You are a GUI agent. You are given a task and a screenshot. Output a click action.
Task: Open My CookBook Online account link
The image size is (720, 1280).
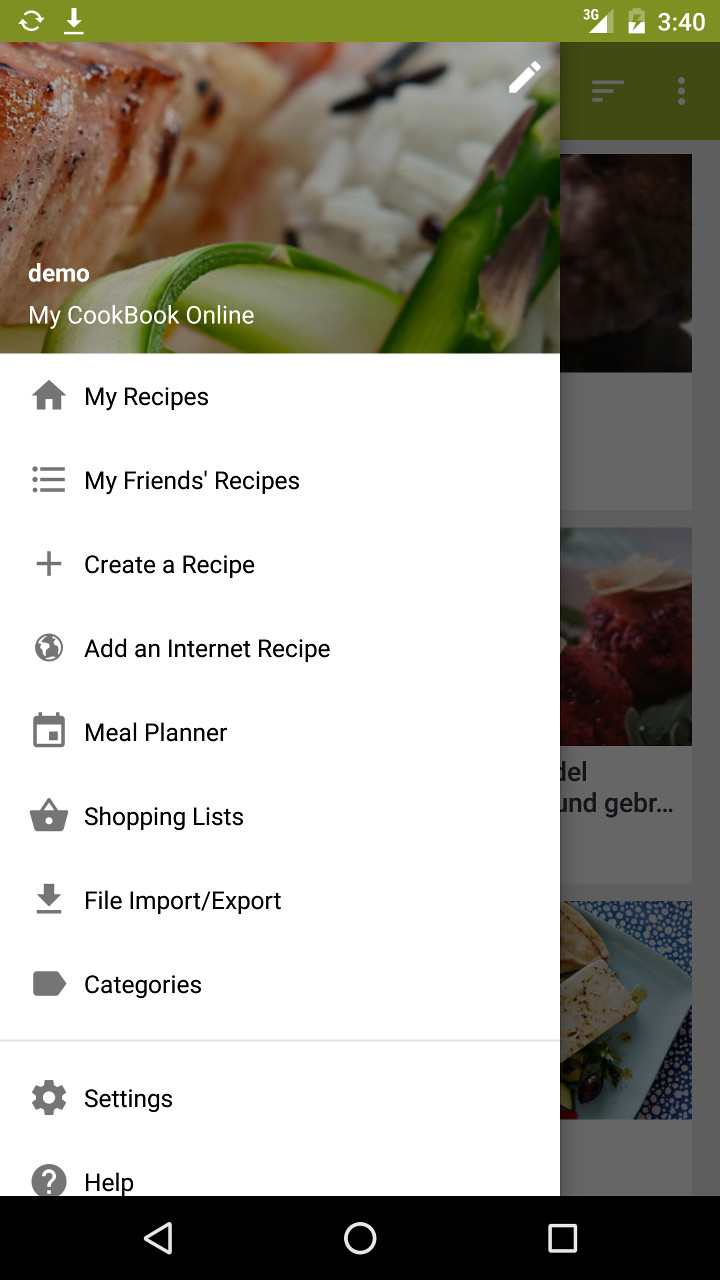[141, 315]
